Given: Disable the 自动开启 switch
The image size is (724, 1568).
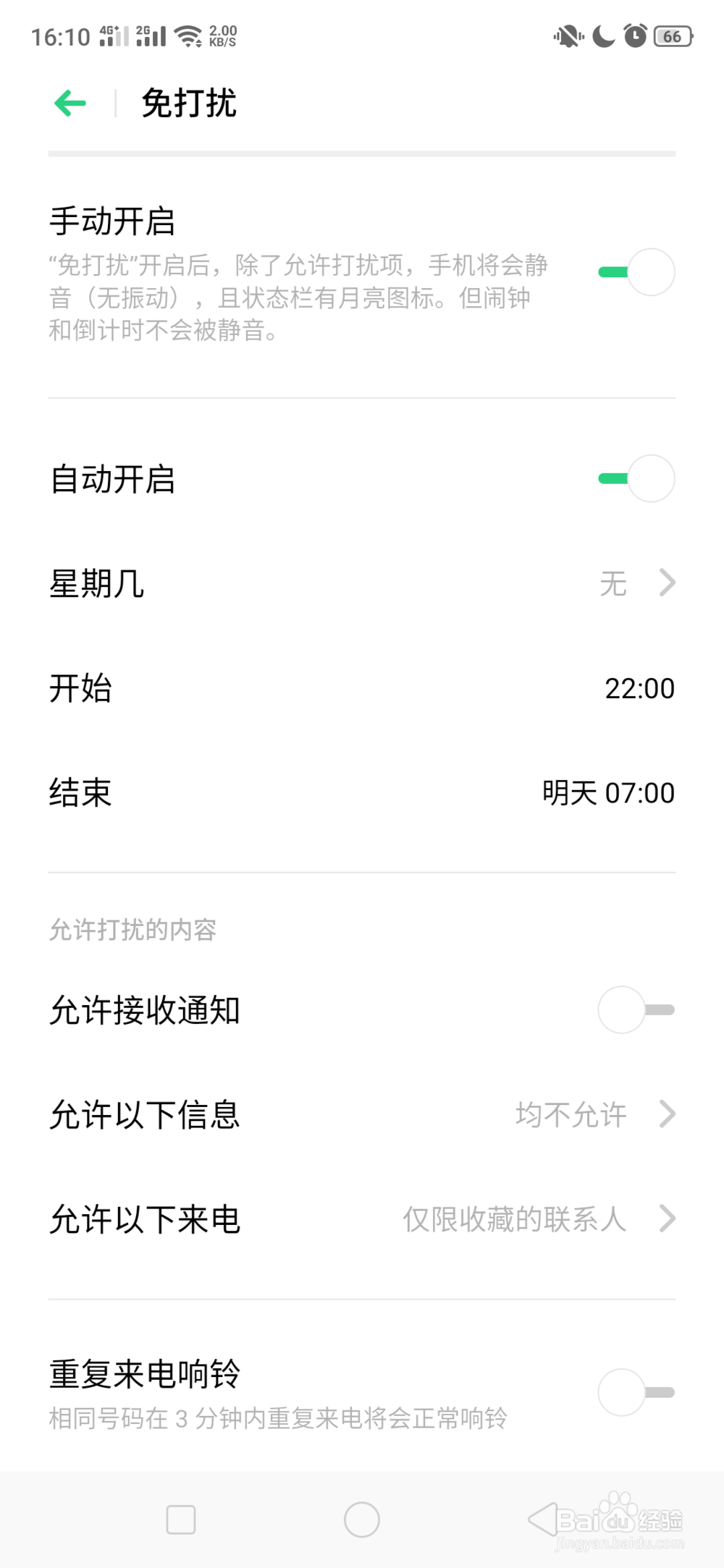Looking at the screenshot, I should 636,478.
